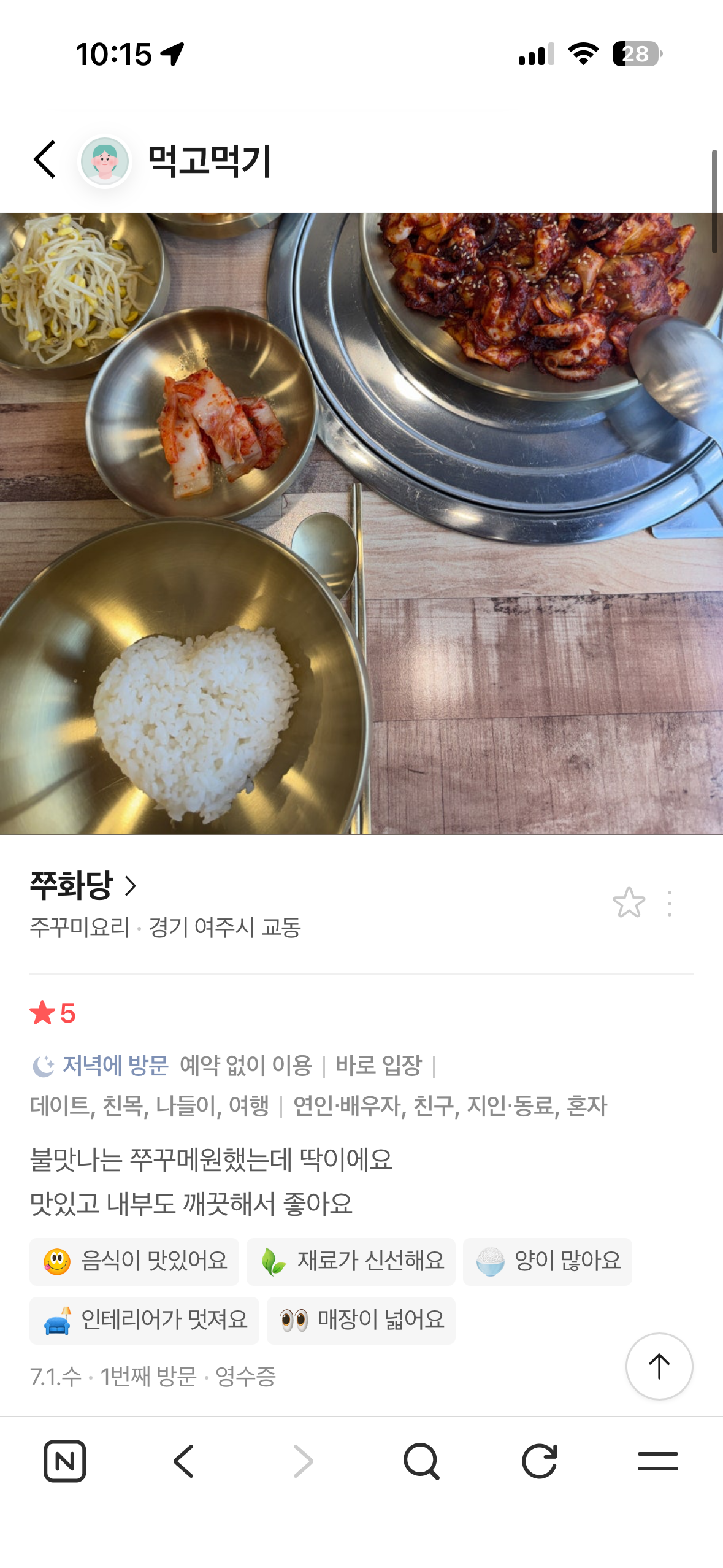Viewport: 723px width, 1568px height.
Task: Navigate back in the browser toolbar
Action: coord(183,1461)
